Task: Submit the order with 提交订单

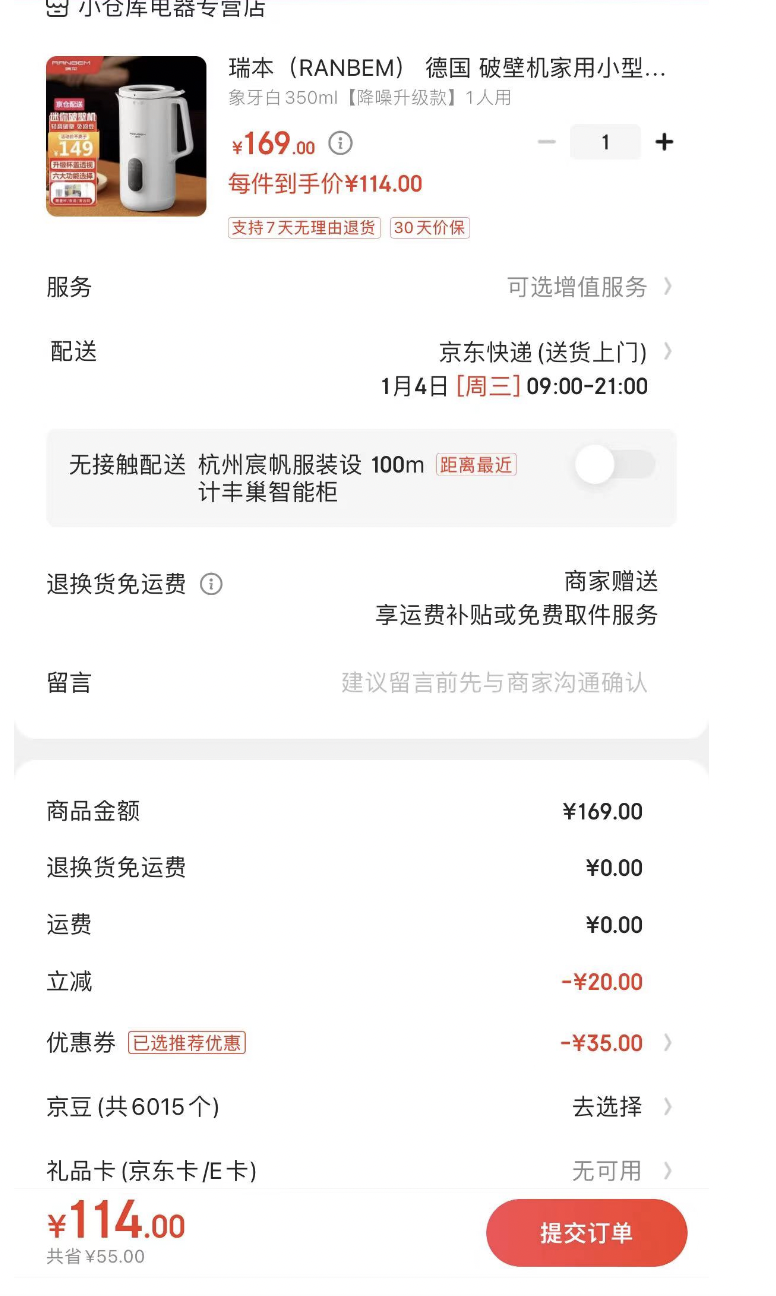Action: [x=587, y=1233]
